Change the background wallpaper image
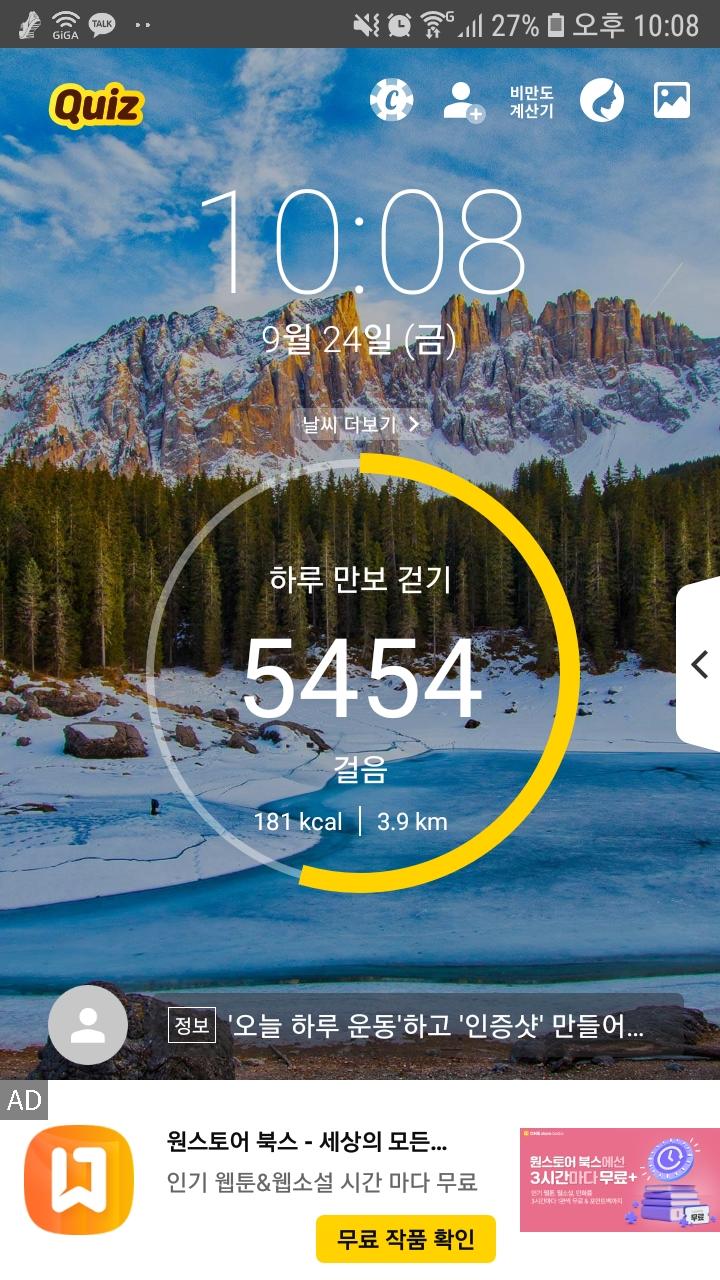The image size is (720, 1280). click(x=672, y=100)
